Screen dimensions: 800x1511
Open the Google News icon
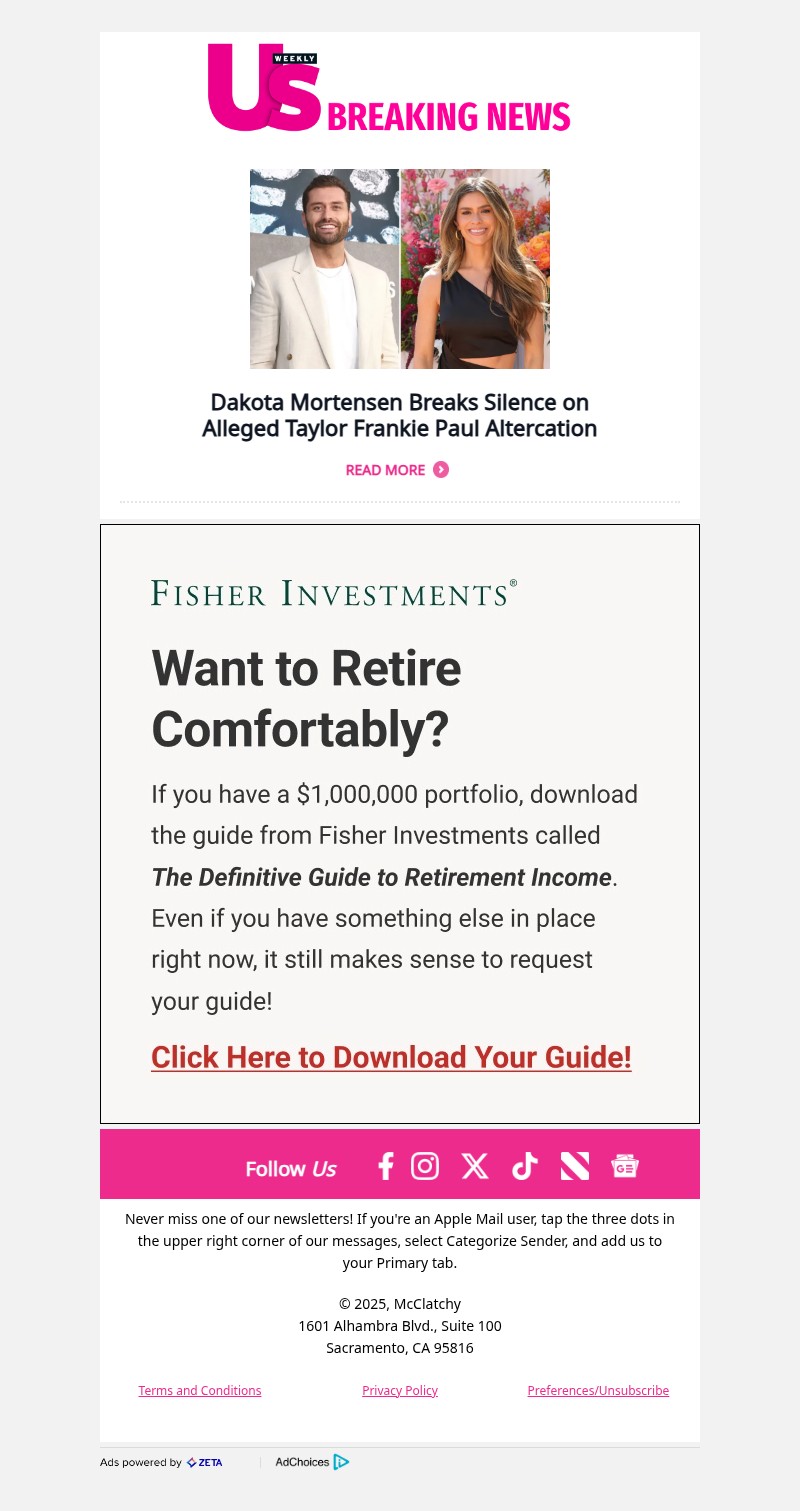coord(624,1165)
